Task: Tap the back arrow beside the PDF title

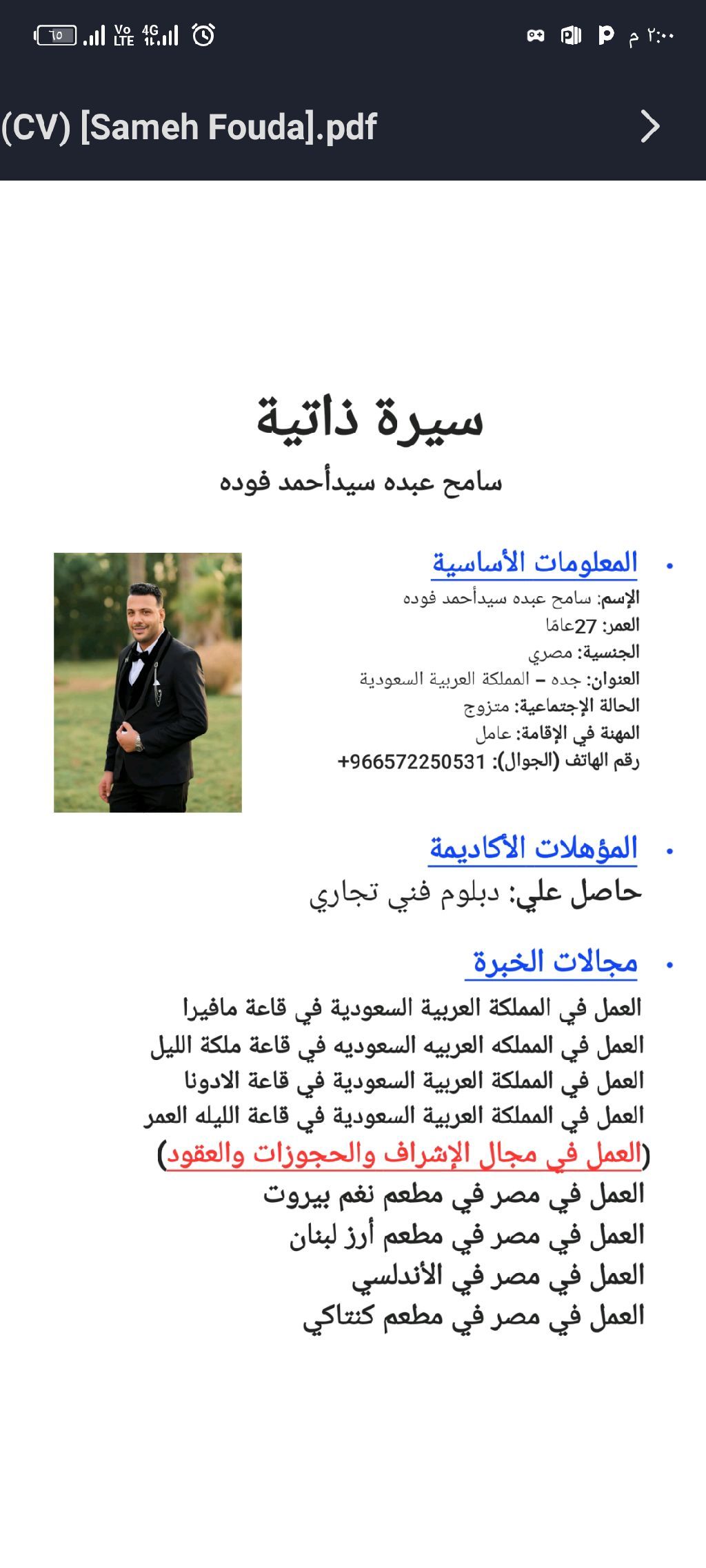Action: click(x=649, y=127)
